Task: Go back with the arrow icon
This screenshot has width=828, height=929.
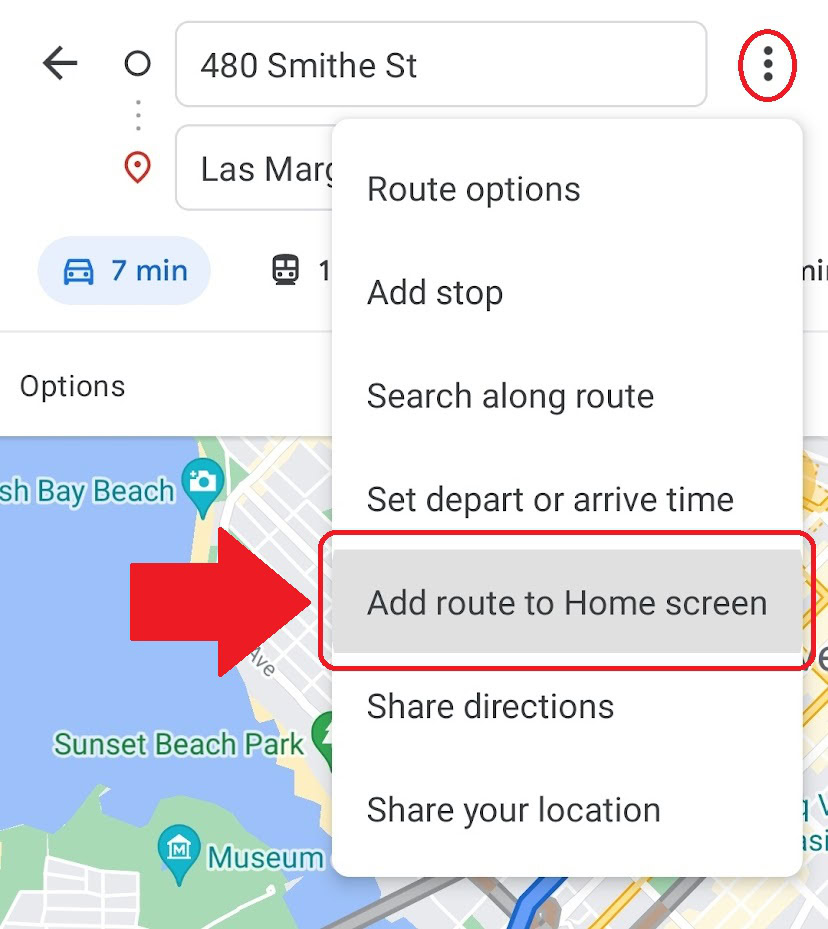Action: (60, 64)
